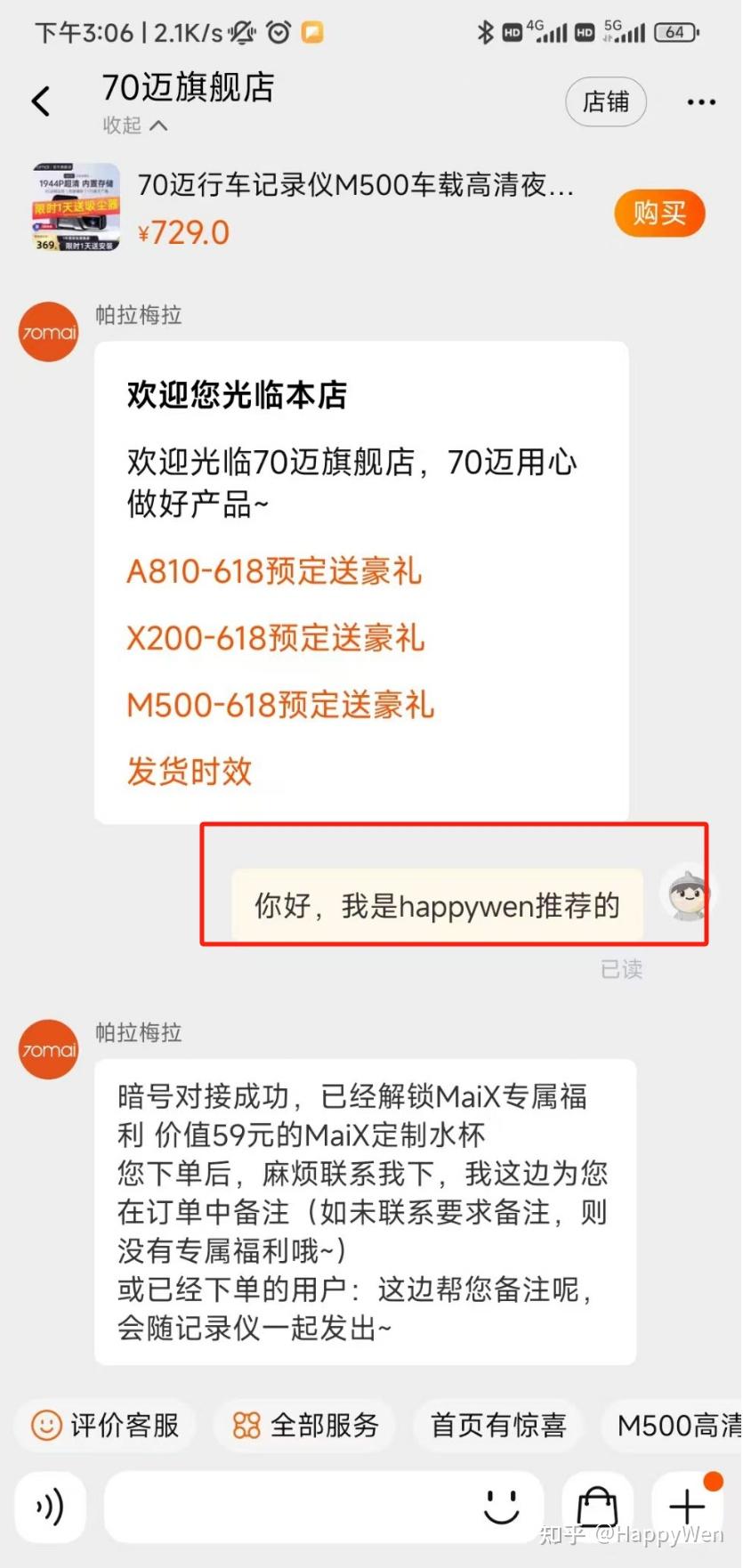Tap the 首页有惊喜 chip
The width and height of the screenshot is (743, 1568).
pyautogui.click(x=498, y=1425)
